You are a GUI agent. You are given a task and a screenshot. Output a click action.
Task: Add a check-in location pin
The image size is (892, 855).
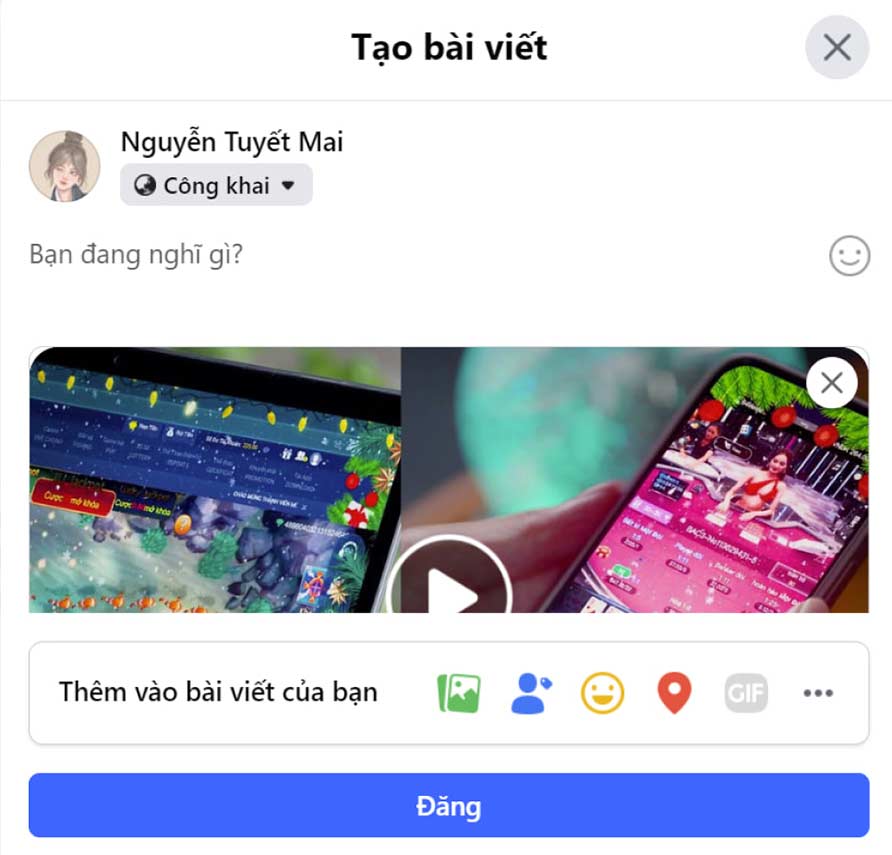point(674,692)
